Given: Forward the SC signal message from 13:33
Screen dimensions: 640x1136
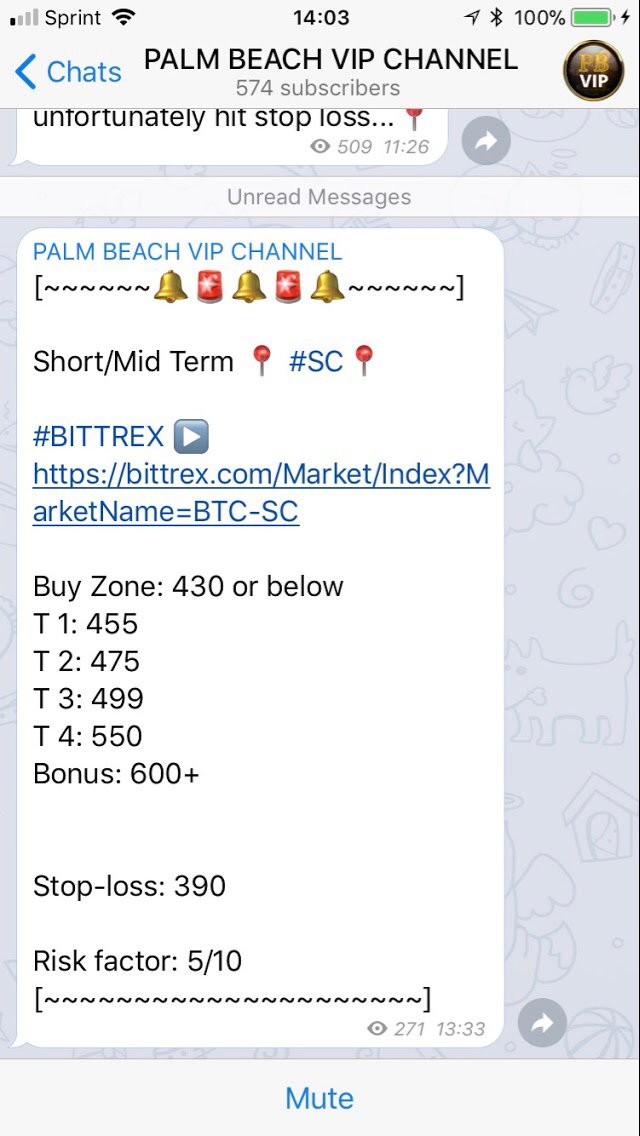Looking at the screenshot, I should (x=542, y=1022).
